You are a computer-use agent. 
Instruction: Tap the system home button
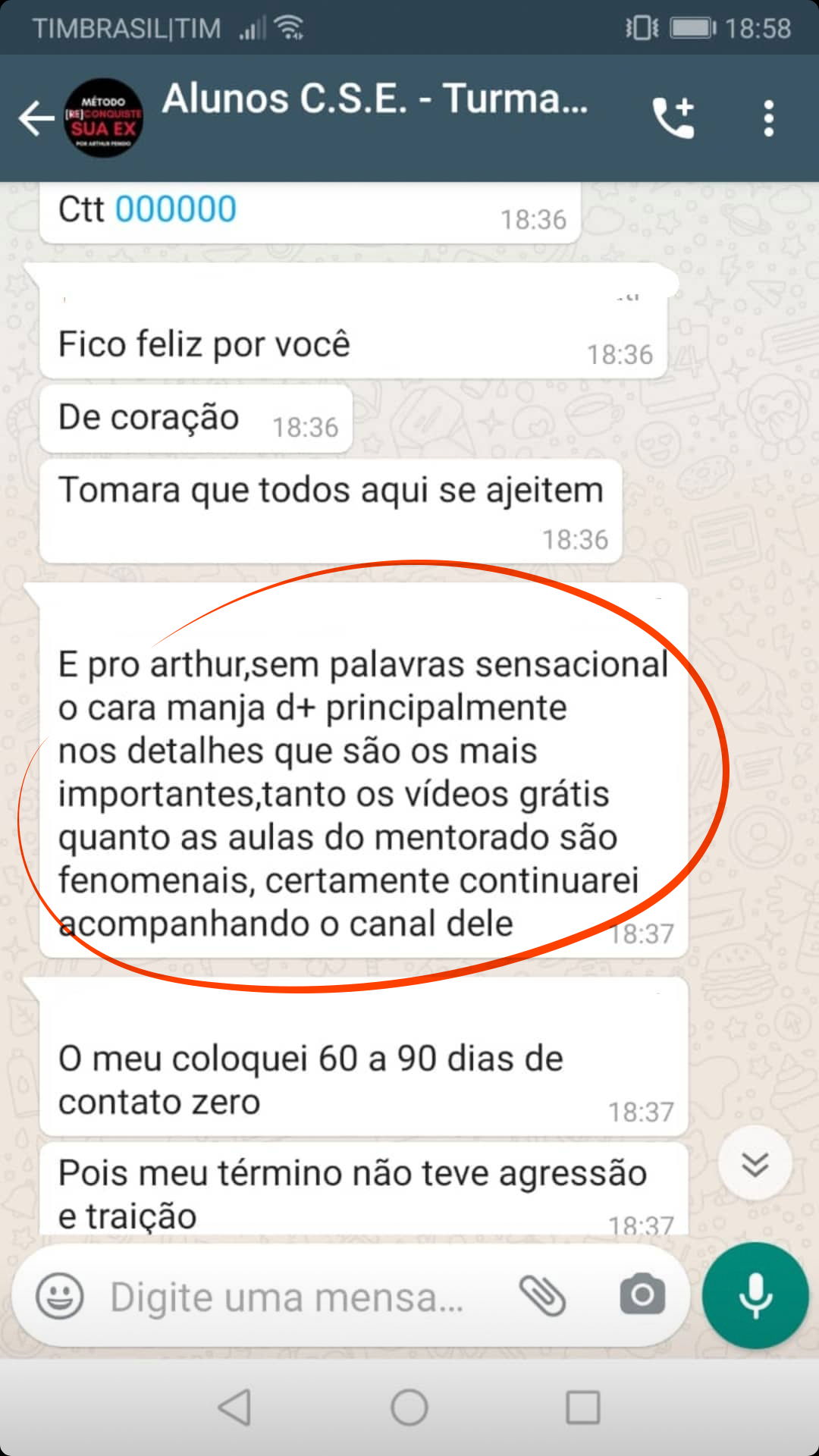pyautogui.click(x=409, y=1407)
